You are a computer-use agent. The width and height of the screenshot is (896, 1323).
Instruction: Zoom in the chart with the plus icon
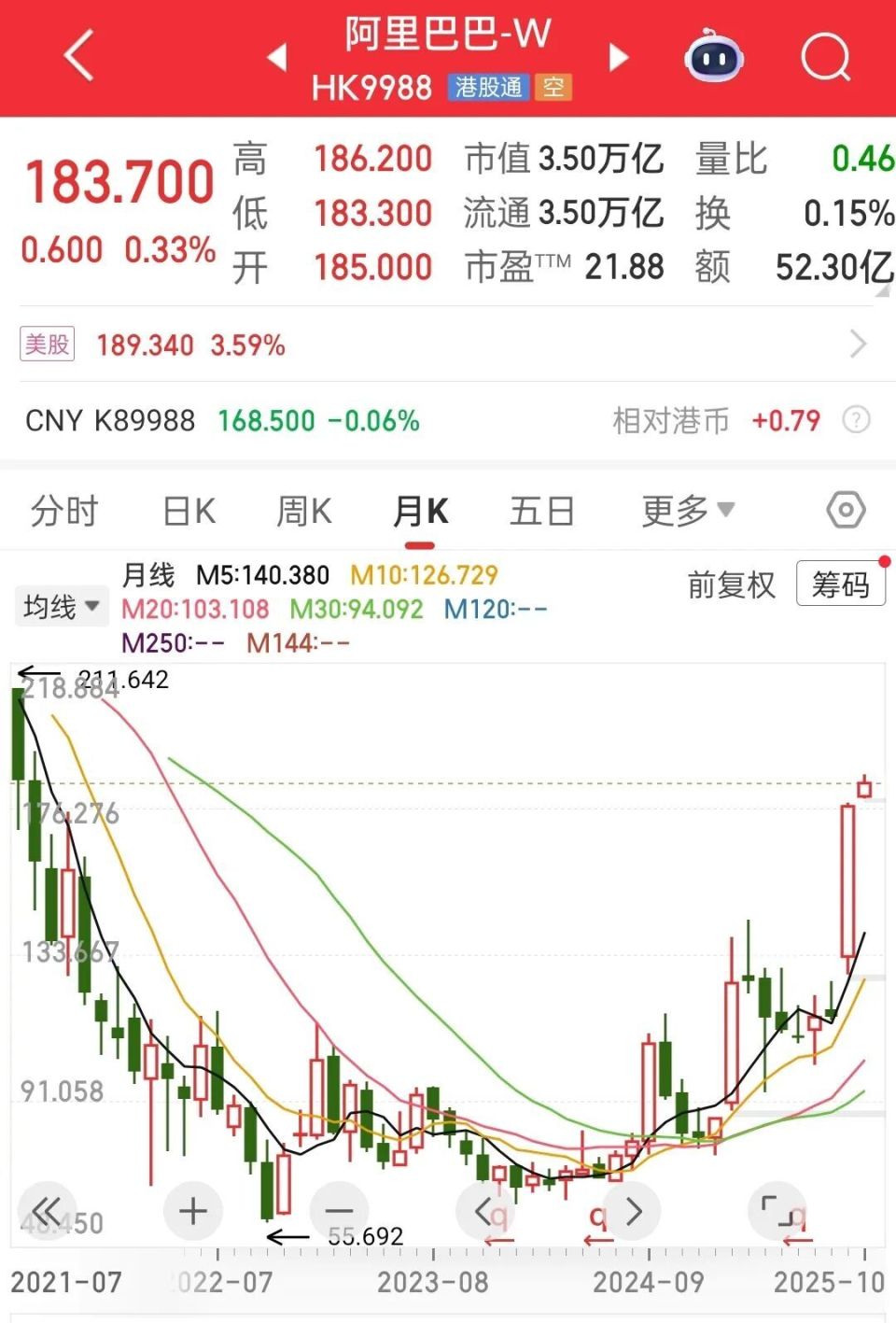click(x=193, y=1211)
